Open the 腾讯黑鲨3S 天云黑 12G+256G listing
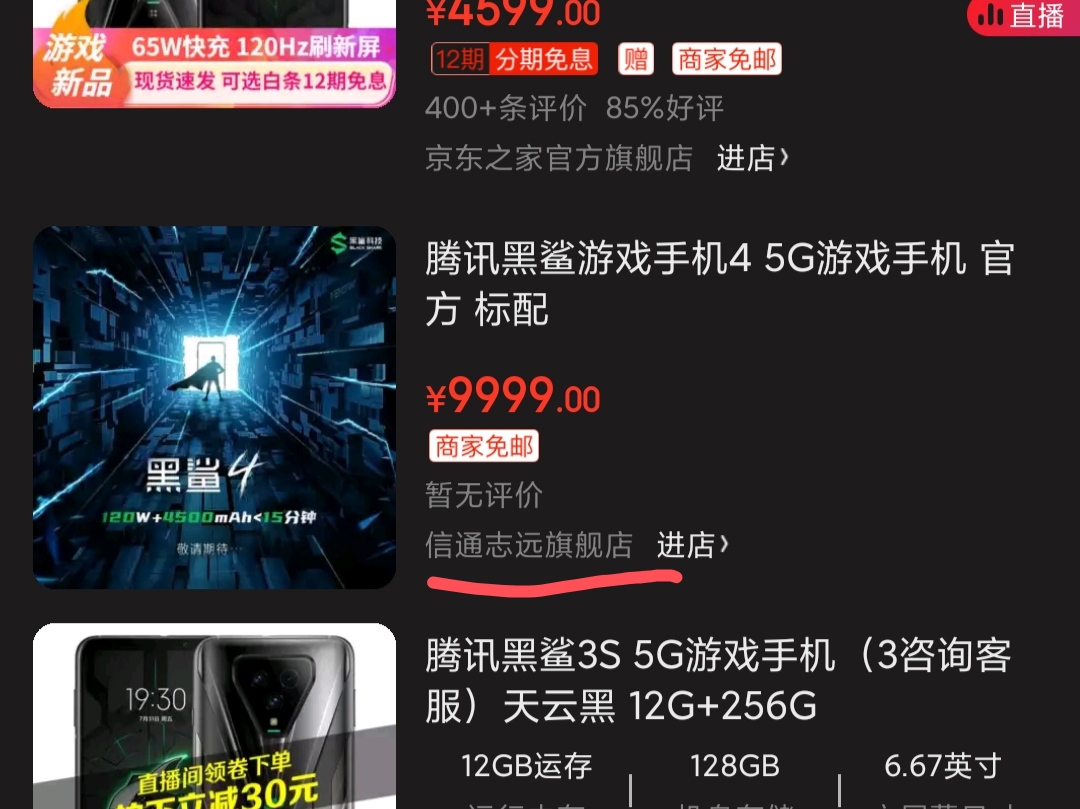The image size is (1080, 809). pyautogui.click(x=719, y=681)
